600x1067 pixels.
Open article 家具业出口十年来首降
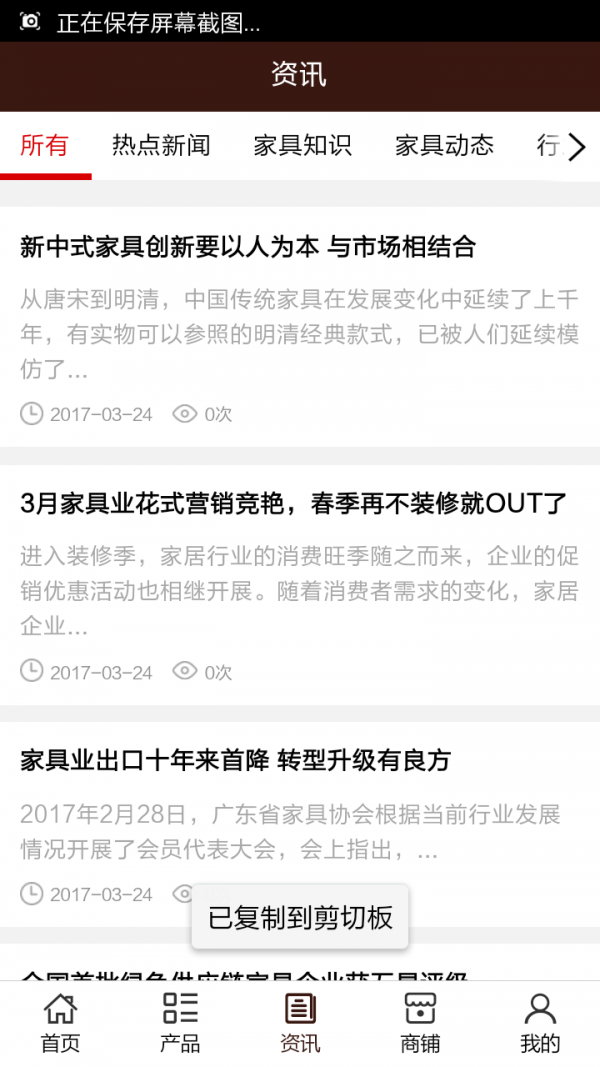point(236,761)
